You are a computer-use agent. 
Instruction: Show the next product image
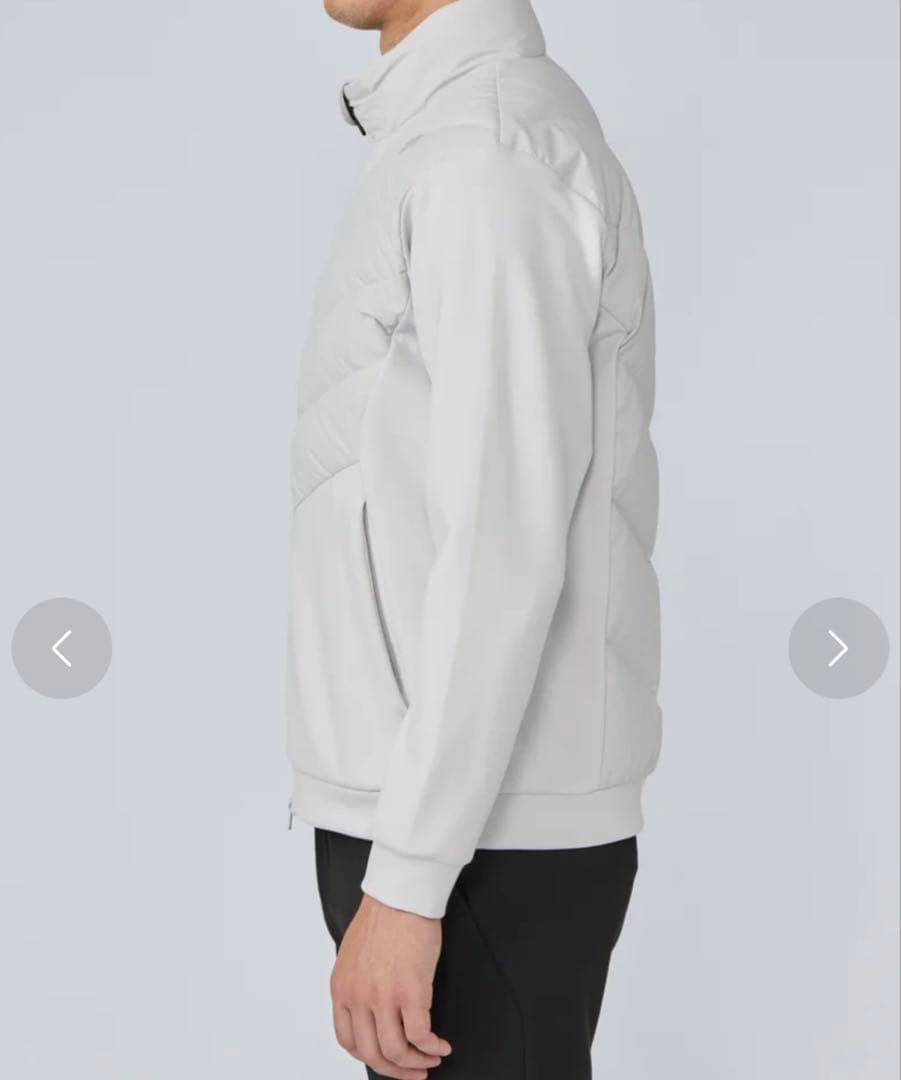coord(838,648)
